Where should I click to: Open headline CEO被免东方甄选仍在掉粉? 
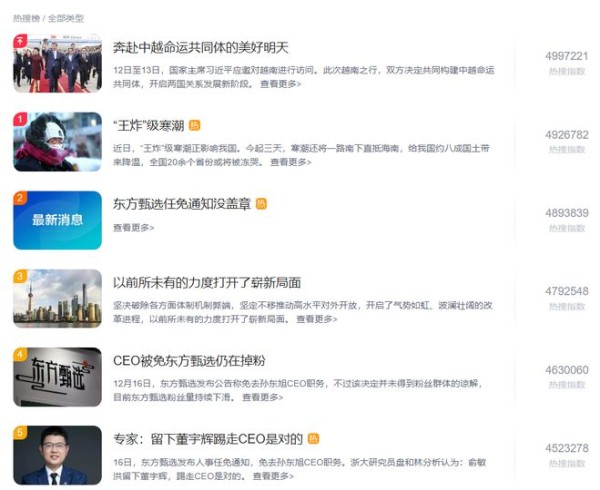pyautogui.click(x=188, y=360)
